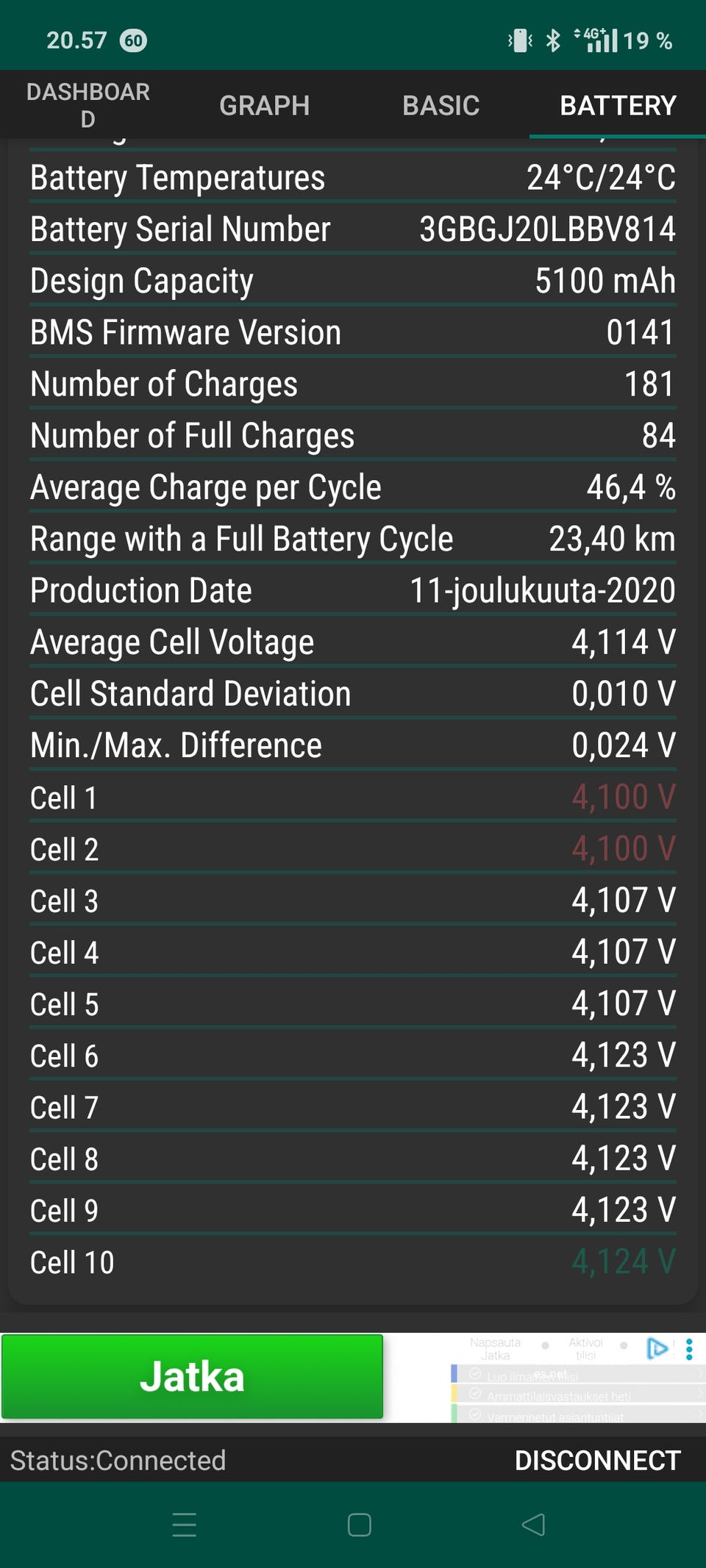Image resolution: width=706 pixels, height=1568 pixels.
Task: Go back with the system back button
Action: click(x=533, y=1525)
